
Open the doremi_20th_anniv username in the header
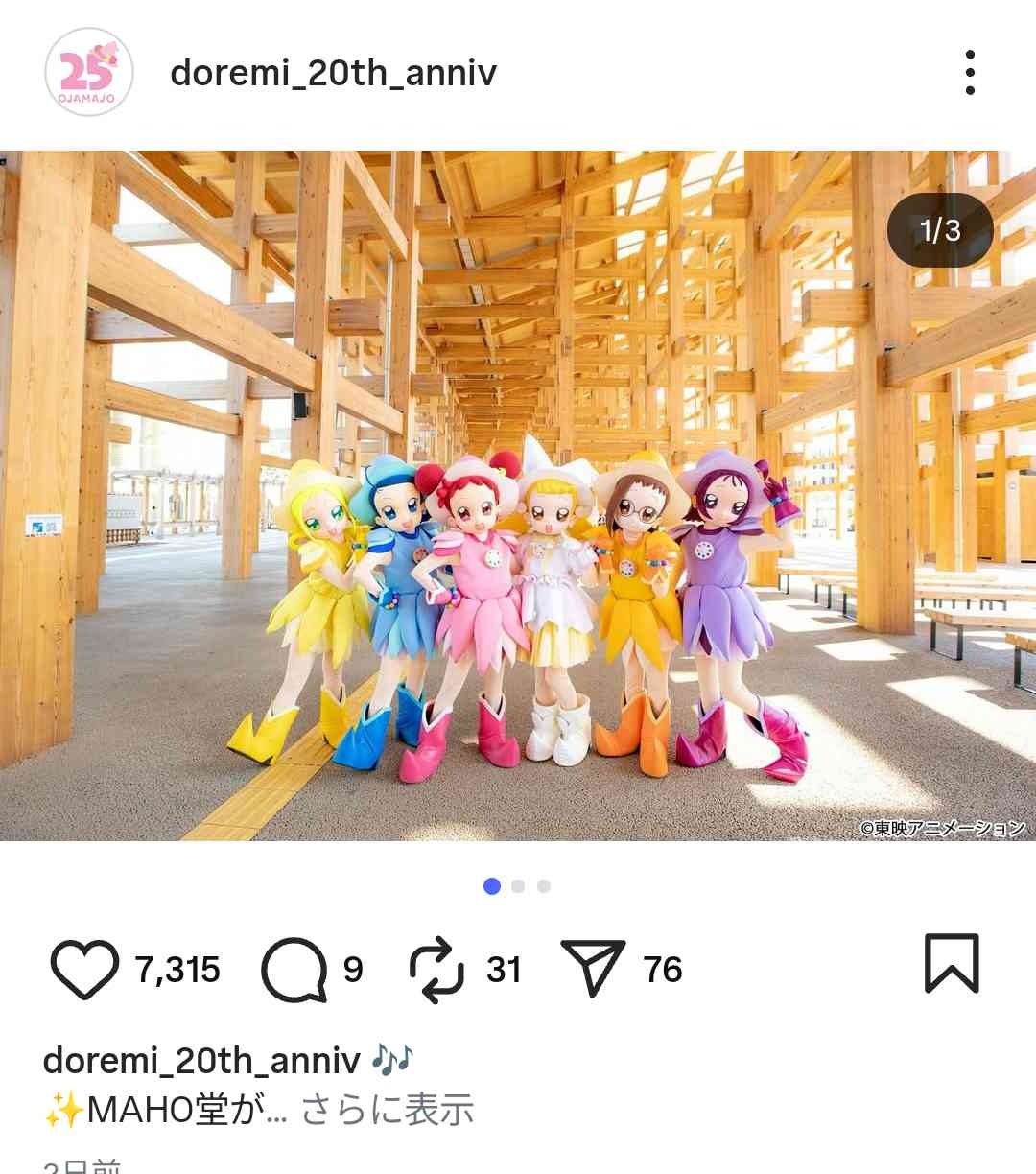333,73
